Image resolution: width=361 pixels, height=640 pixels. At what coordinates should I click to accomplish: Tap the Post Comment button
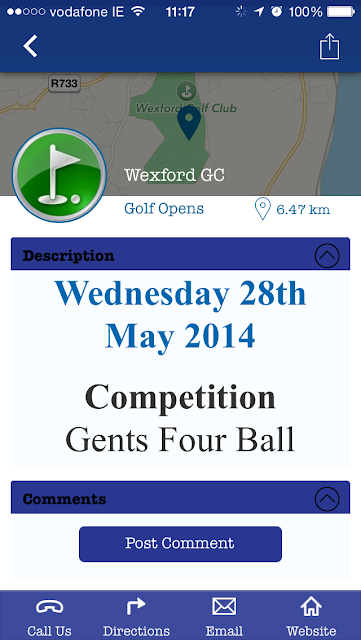[x=180, y=544]
